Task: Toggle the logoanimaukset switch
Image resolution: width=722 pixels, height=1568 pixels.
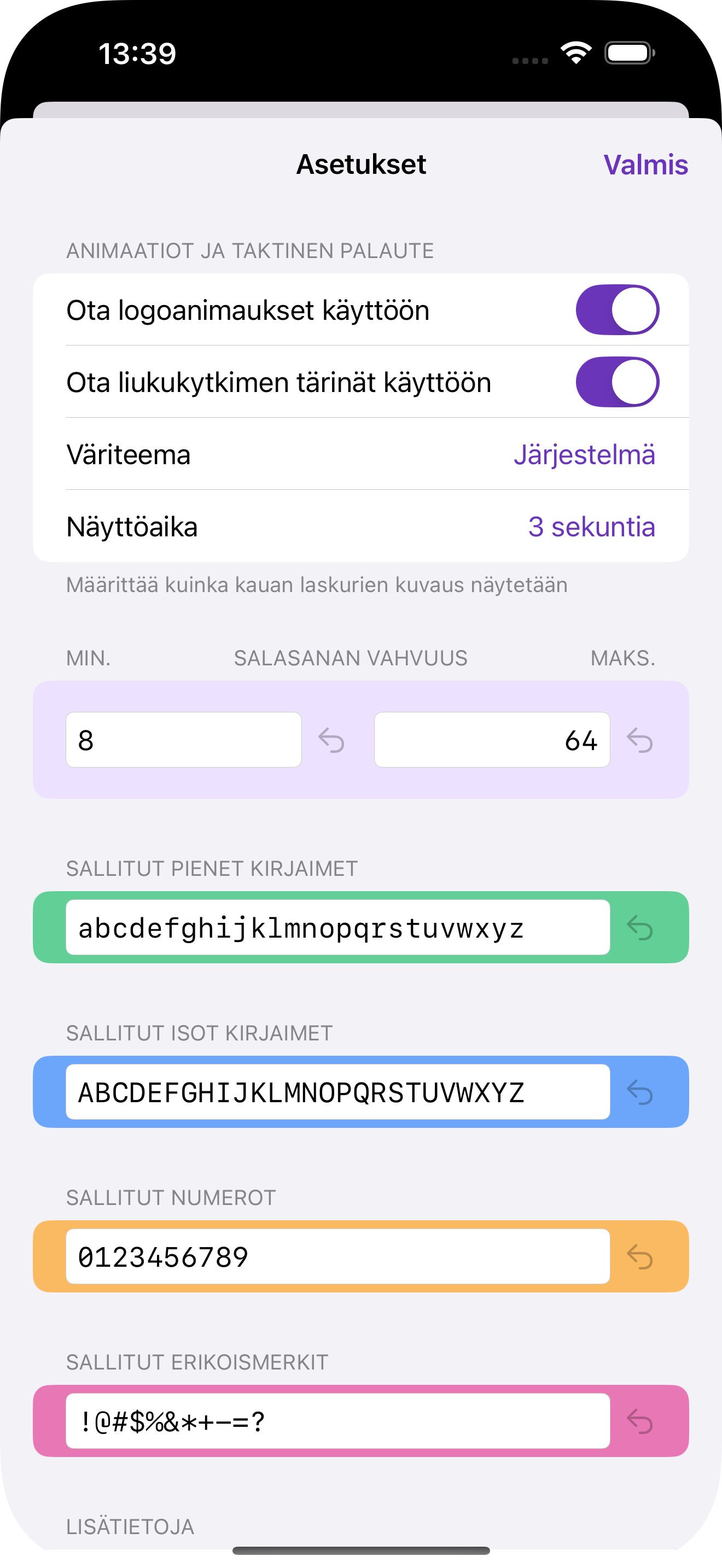Action: coord(616,310)
